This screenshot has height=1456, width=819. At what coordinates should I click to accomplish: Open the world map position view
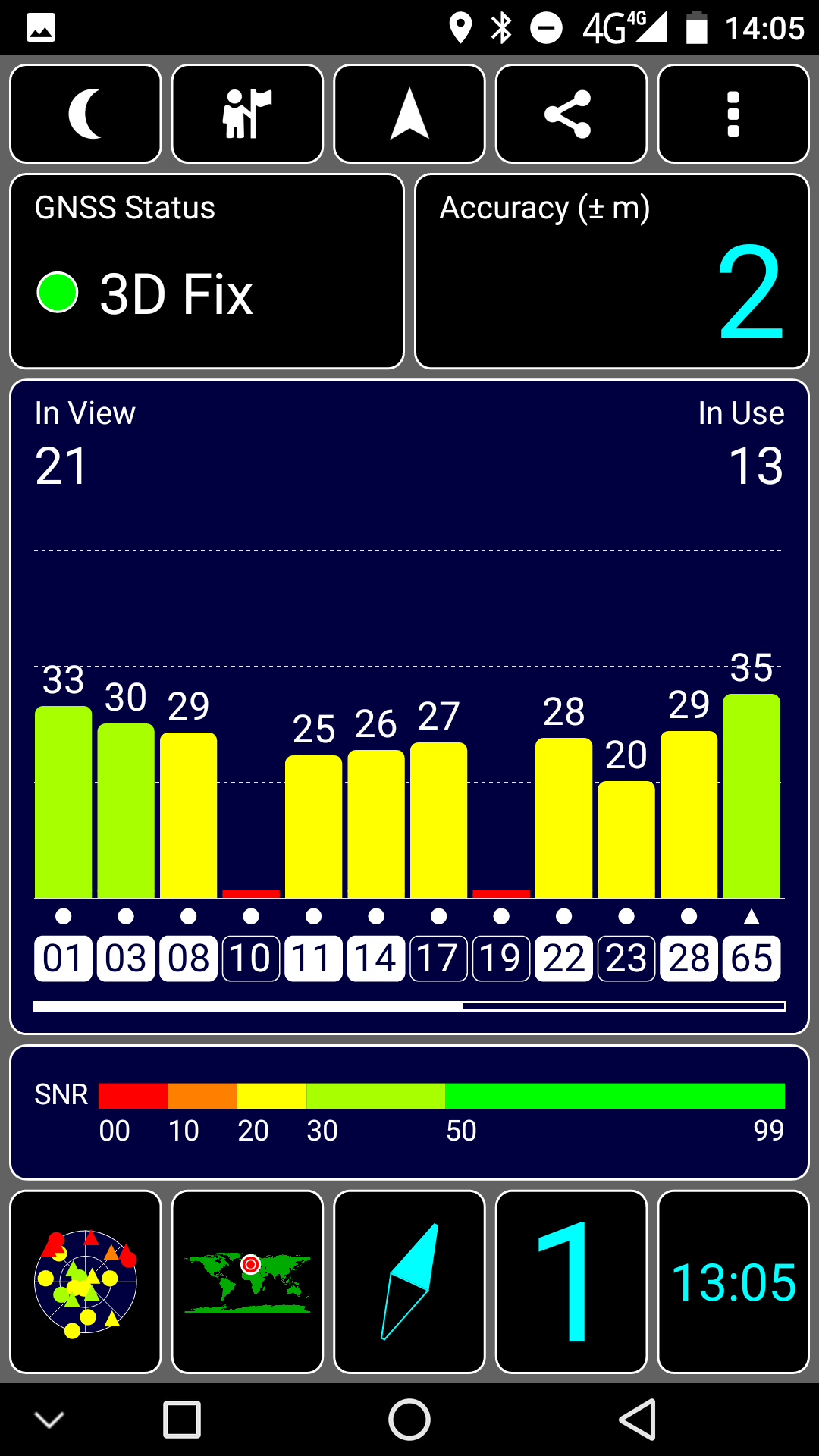click(x=247, y=1282)
